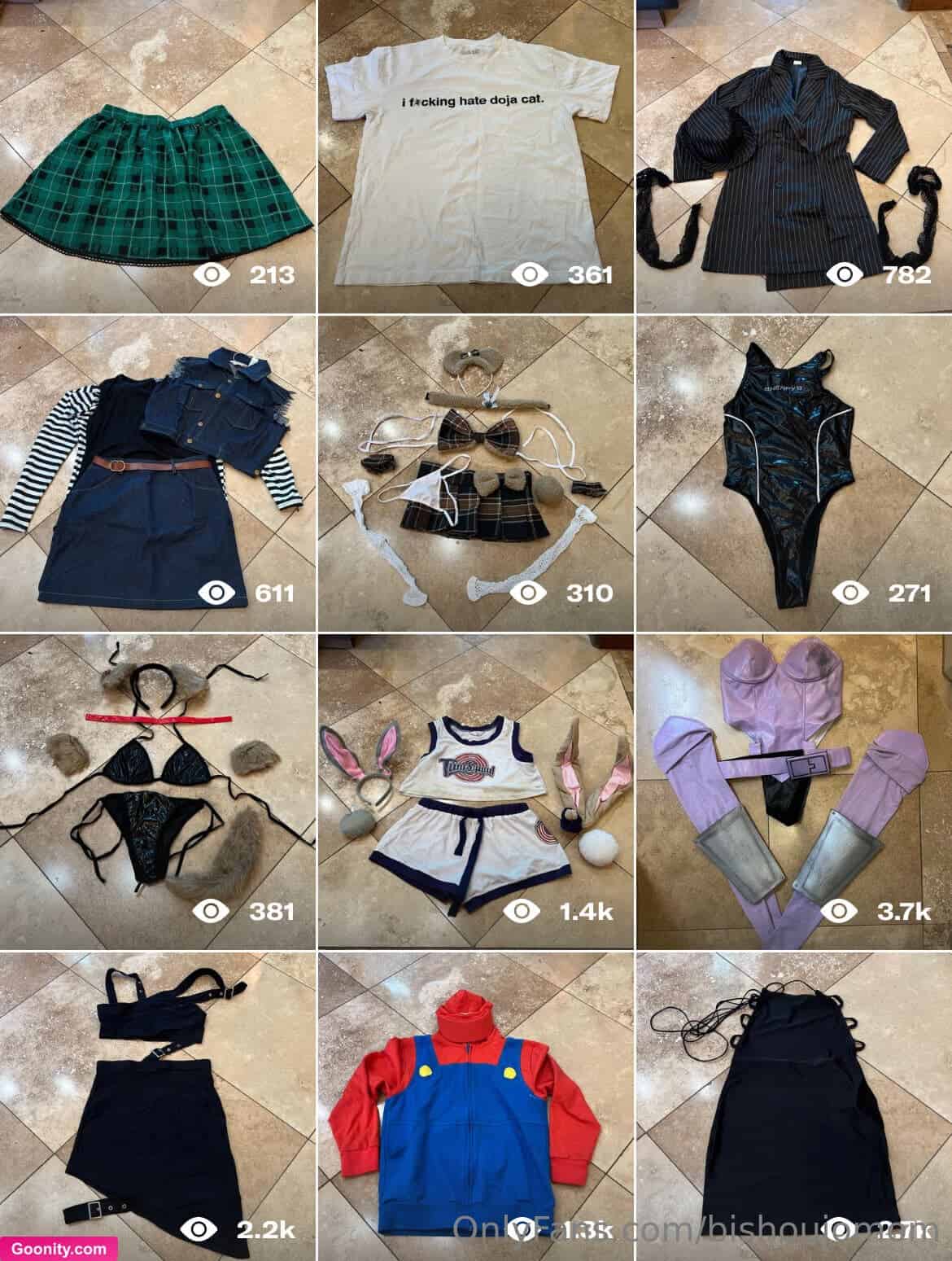Open the denim vest and skirt outfit video

pyautogui.click(x=157, y=474)
